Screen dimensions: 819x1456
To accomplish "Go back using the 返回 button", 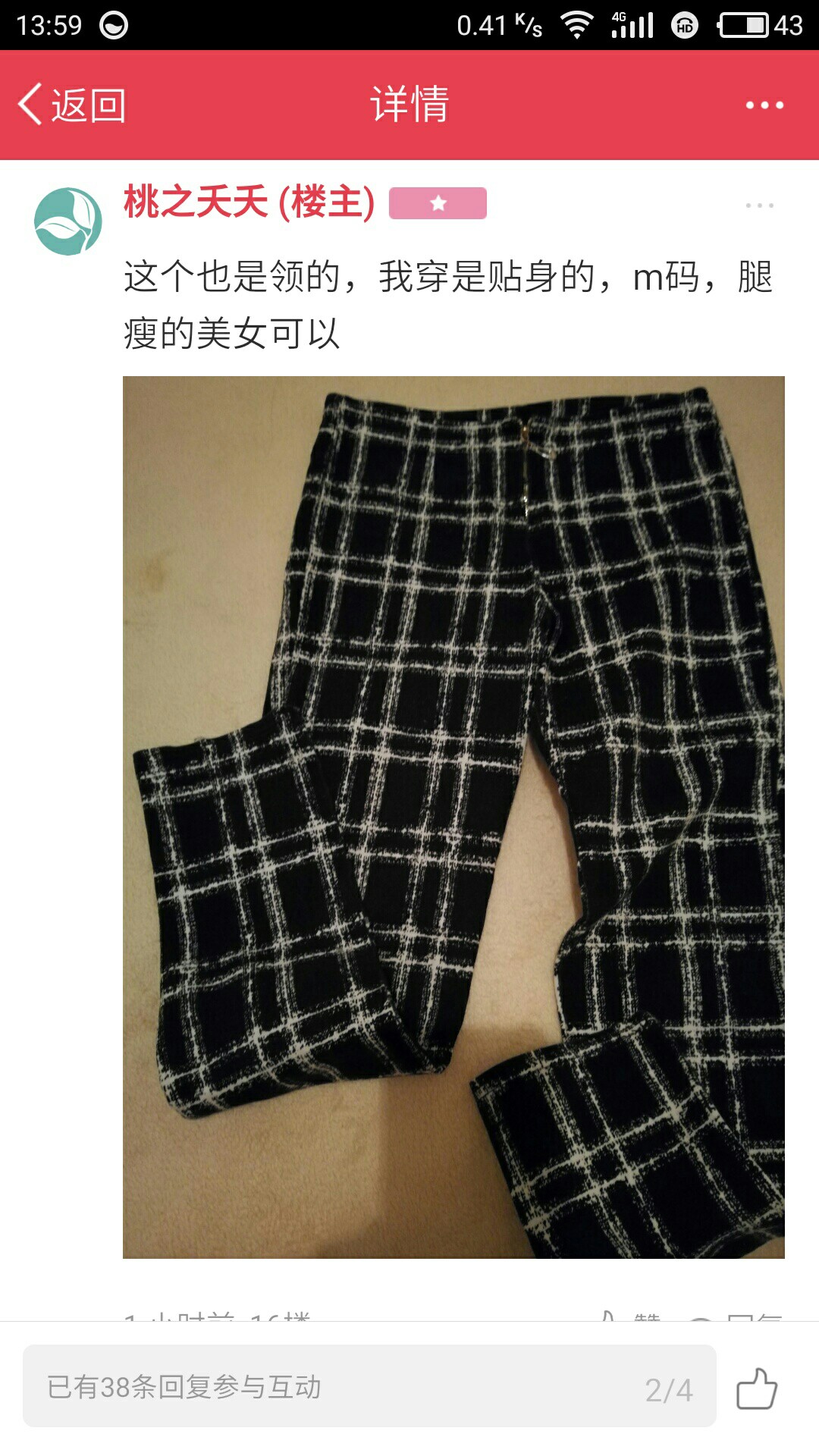I will pos(72,105).
